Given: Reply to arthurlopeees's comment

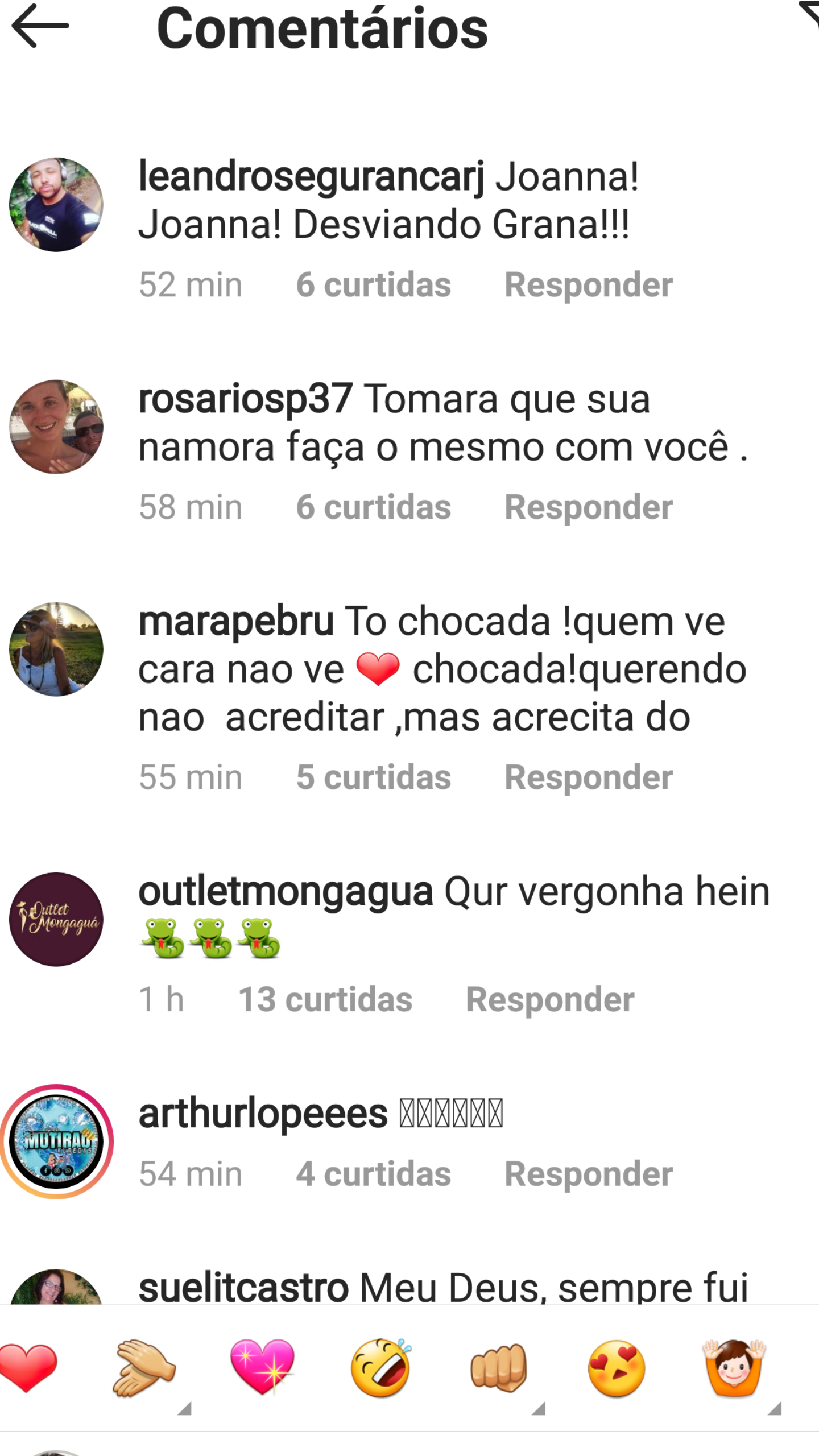Looking at the screenshot, I should (588, 1174).
